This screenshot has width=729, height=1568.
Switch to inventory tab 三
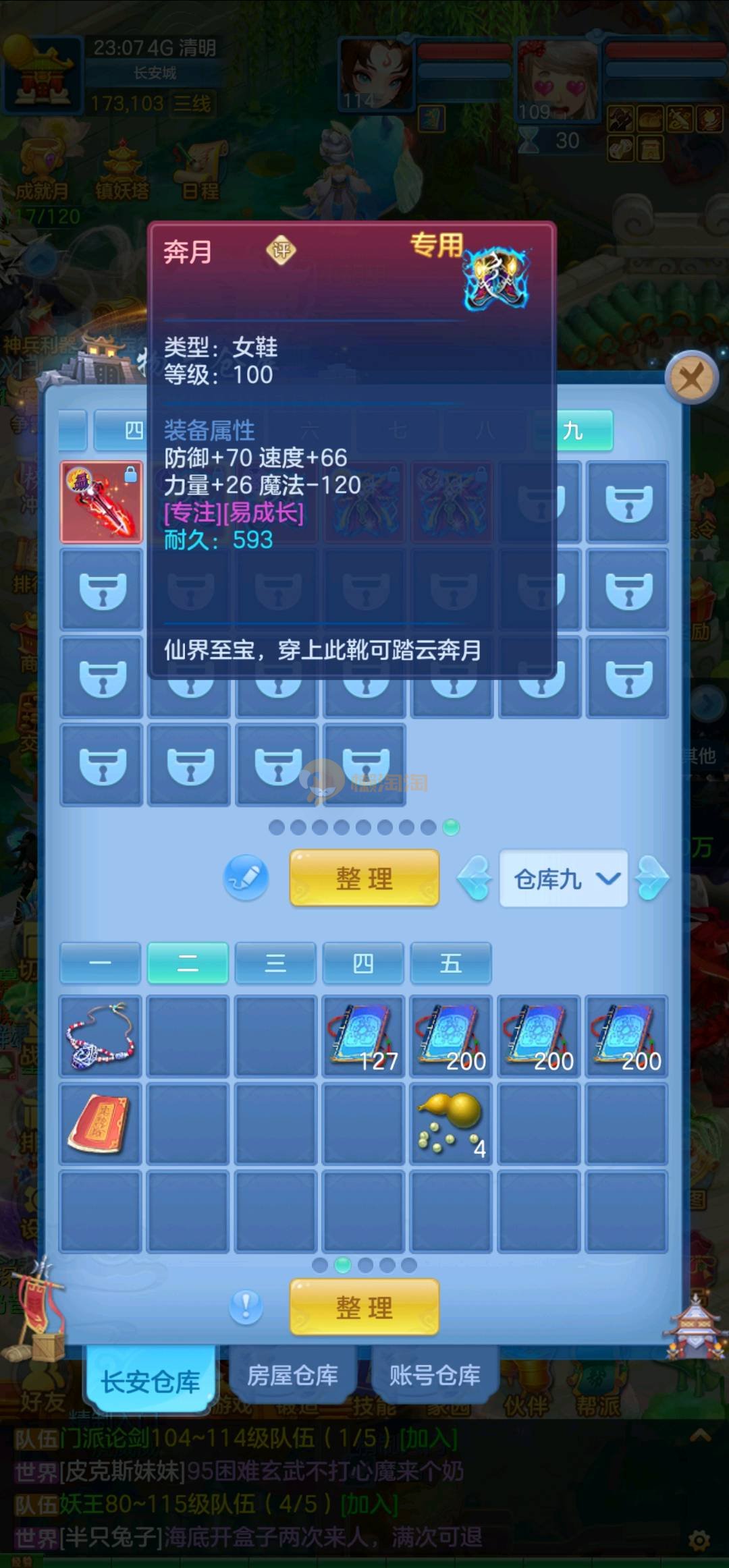[x=275, y=963]
